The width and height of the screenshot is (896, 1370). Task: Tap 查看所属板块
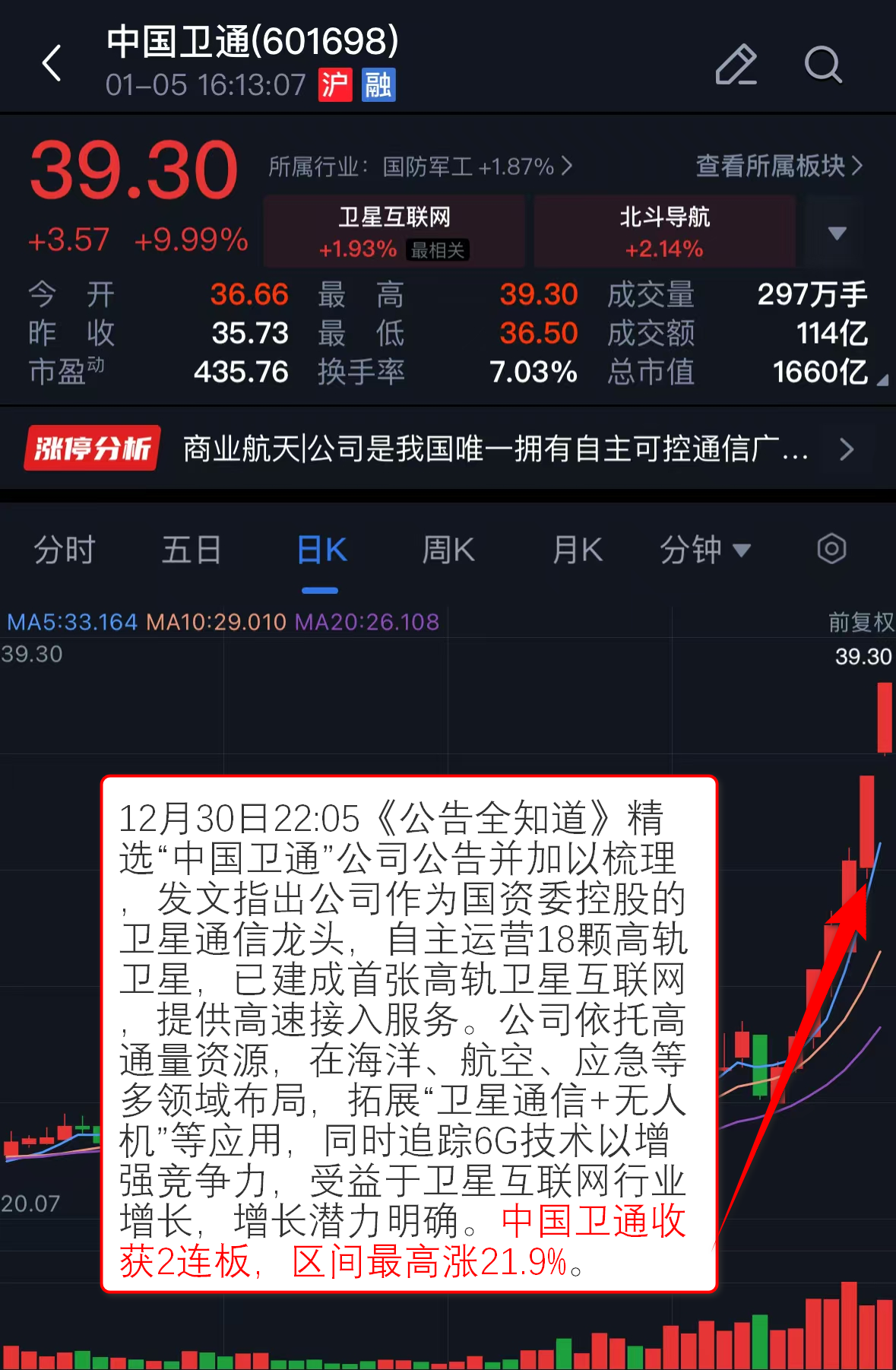point(778,166)
